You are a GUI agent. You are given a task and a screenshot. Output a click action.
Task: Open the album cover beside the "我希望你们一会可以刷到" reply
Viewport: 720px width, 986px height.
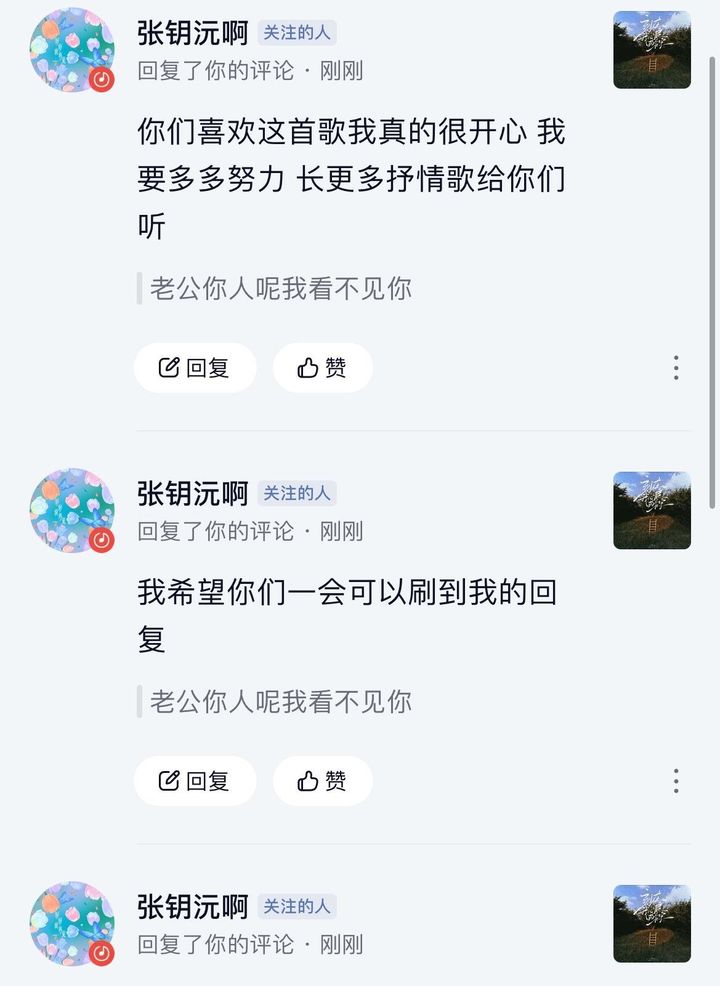(652, 510)
